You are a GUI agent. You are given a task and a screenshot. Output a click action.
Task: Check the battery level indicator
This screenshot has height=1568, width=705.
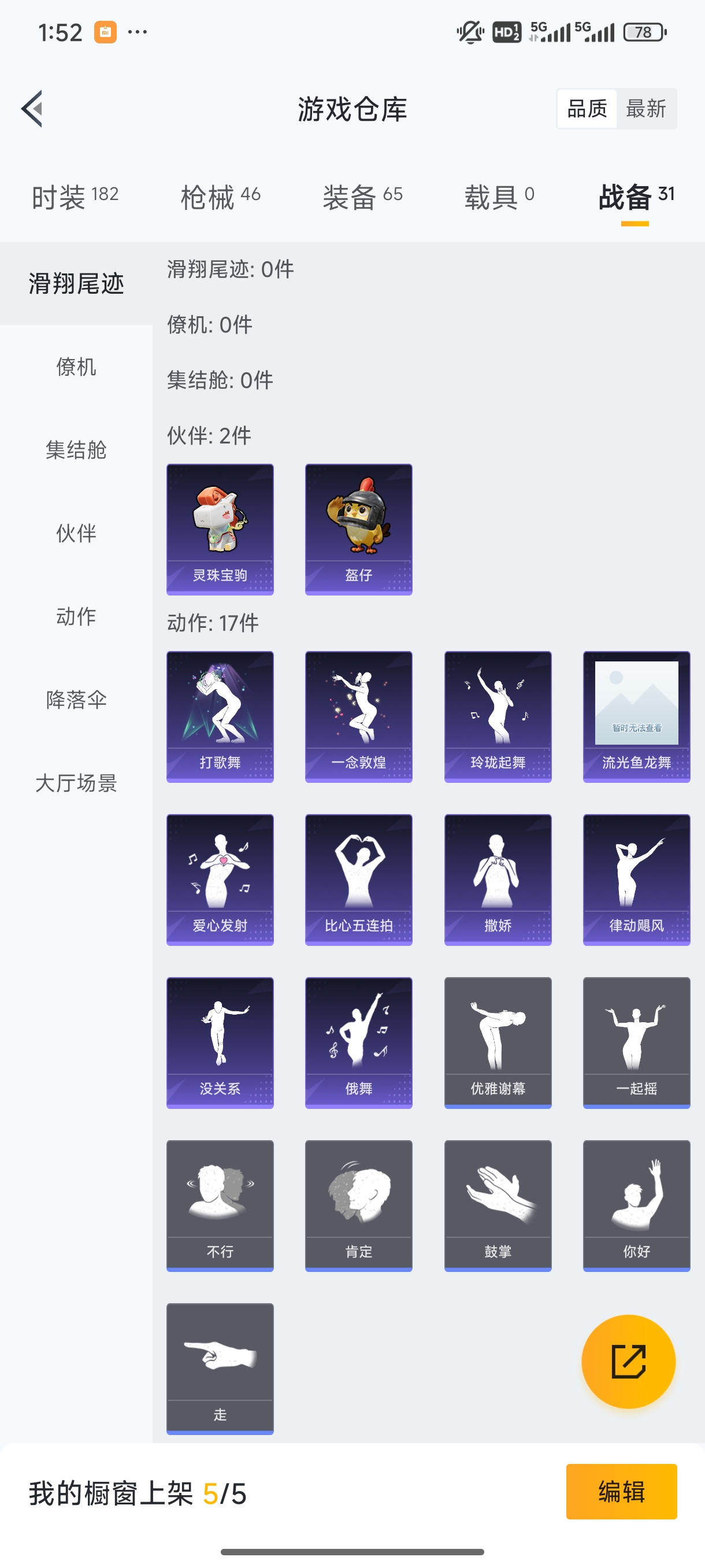(643, 33)
